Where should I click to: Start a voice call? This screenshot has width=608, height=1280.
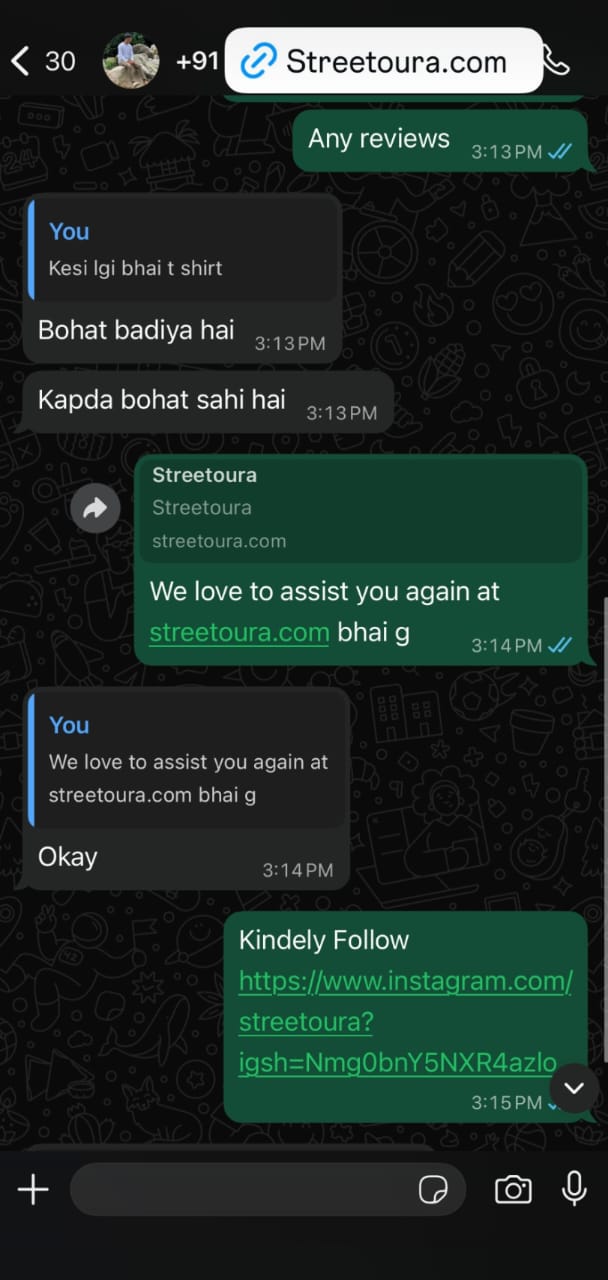pyautogui.click(x=558, y=61)
